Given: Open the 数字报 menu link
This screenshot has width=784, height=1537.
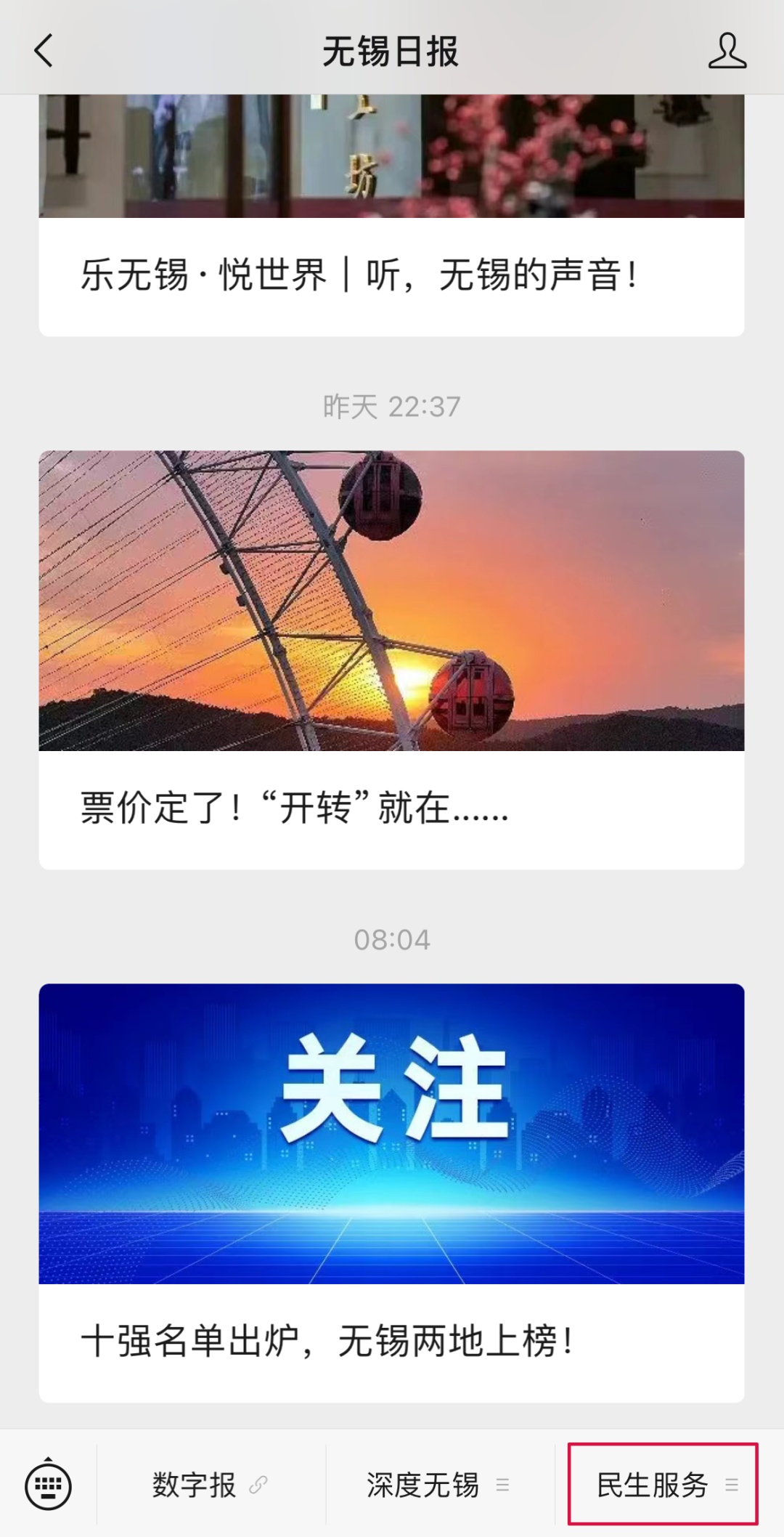Looking at the screenshot, I should pos(210,1485).
